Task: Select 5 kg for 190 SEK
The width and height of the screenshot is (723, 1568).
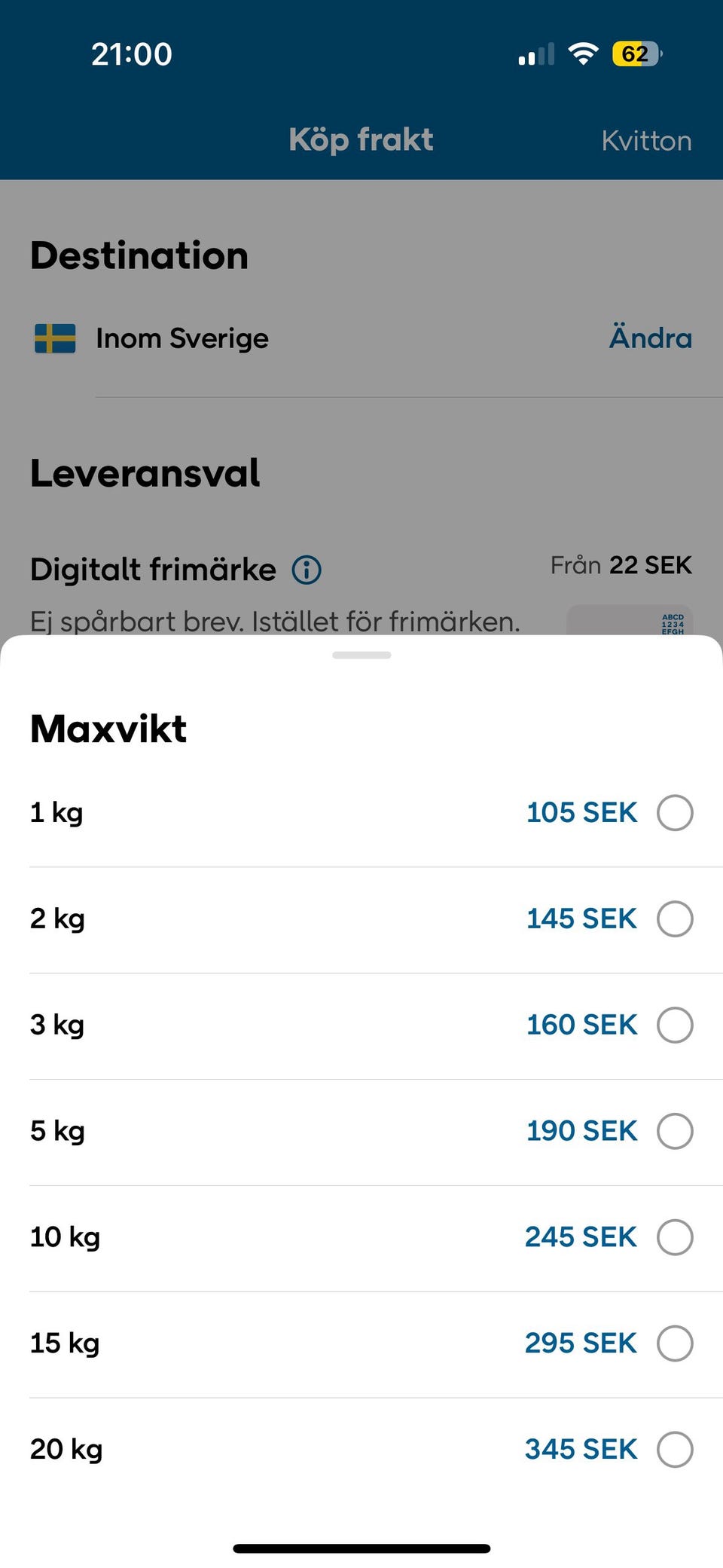Action: click(x=675, y=1131)
